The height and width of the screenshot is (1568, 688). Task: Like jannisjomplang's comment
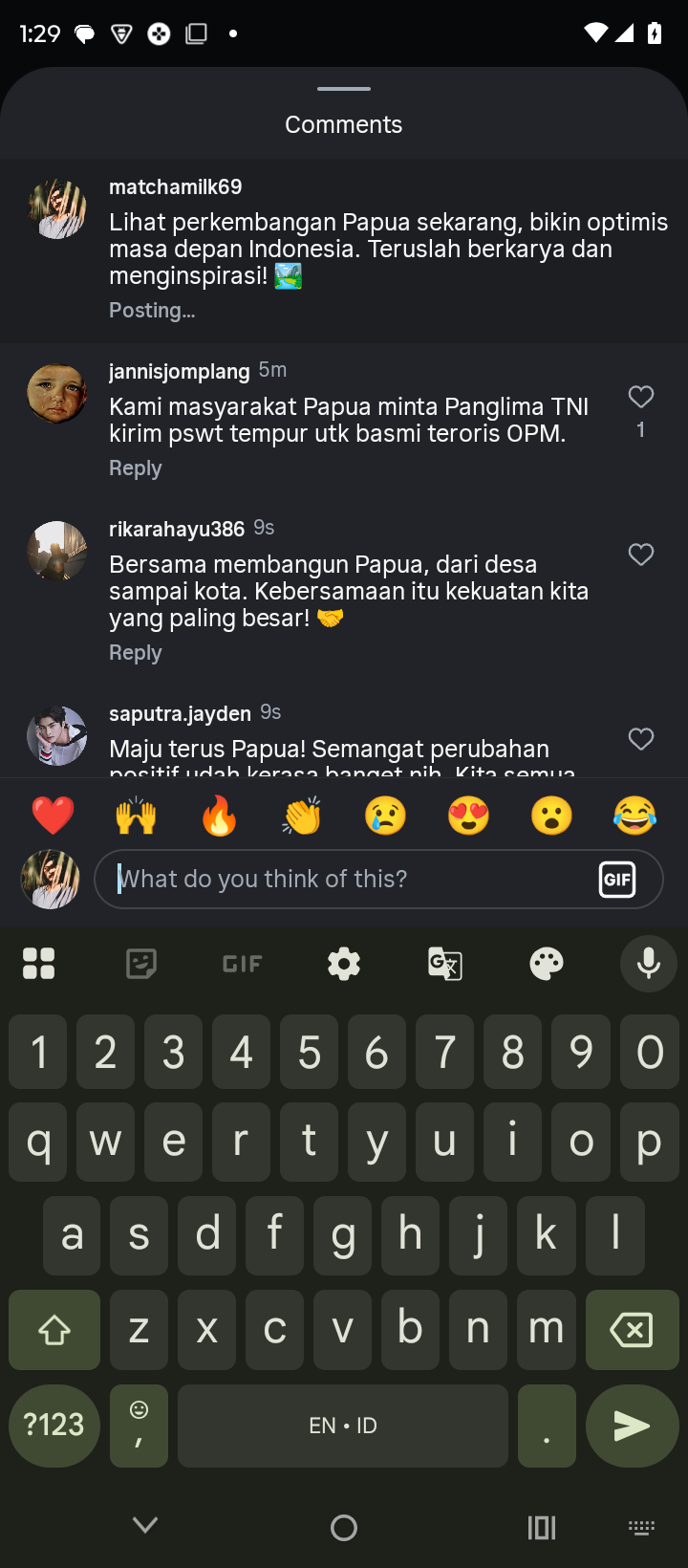click(x=641, y=397)
